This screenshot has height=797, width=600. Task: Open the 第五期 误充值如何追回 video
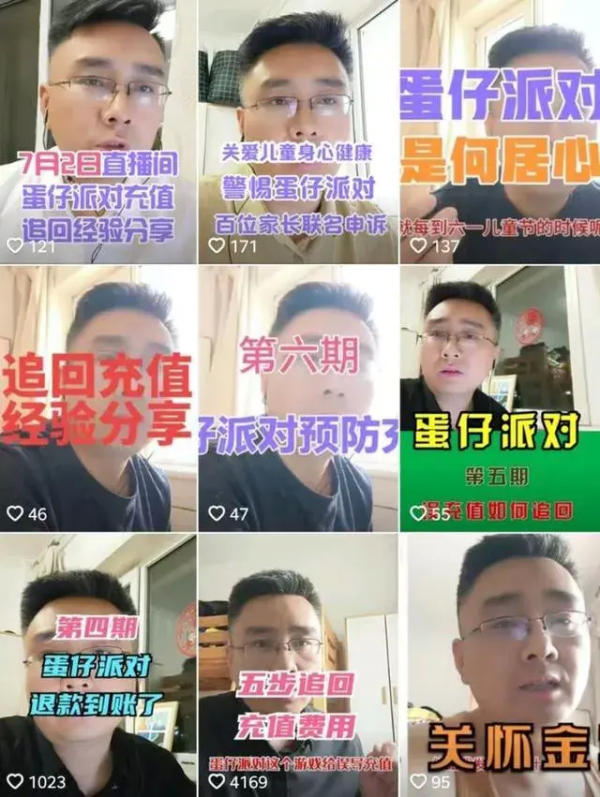[500, 398]
